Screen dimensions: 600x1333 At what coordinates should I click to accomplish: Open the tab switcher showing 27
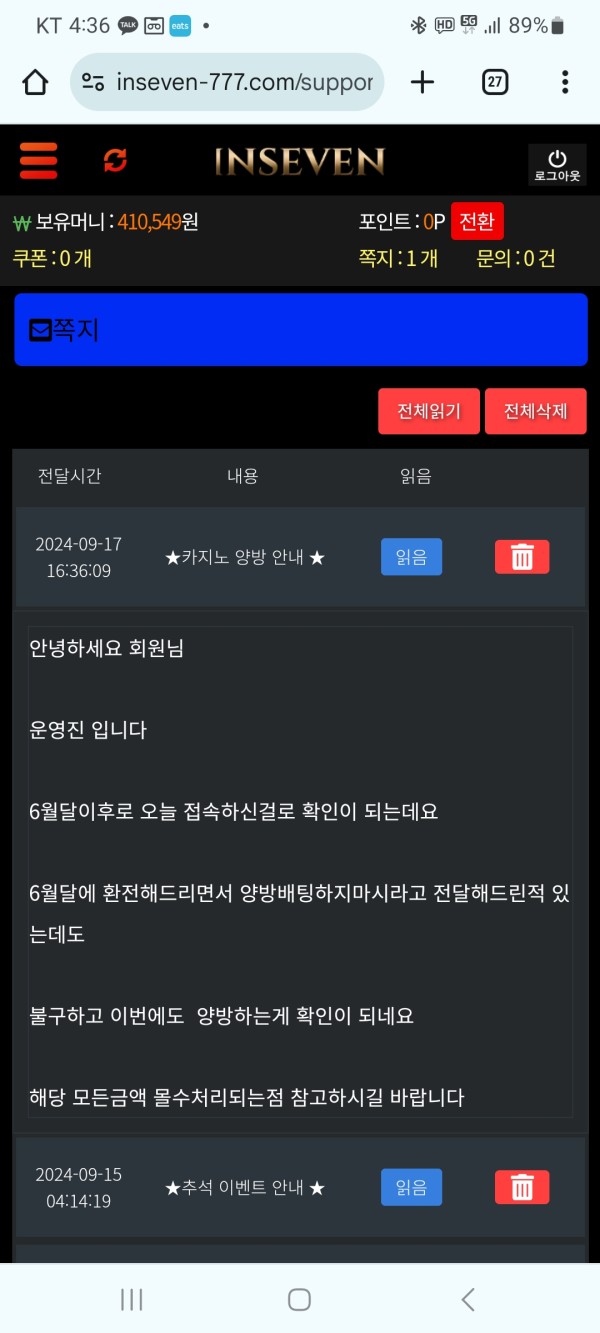tap(495, 82)
